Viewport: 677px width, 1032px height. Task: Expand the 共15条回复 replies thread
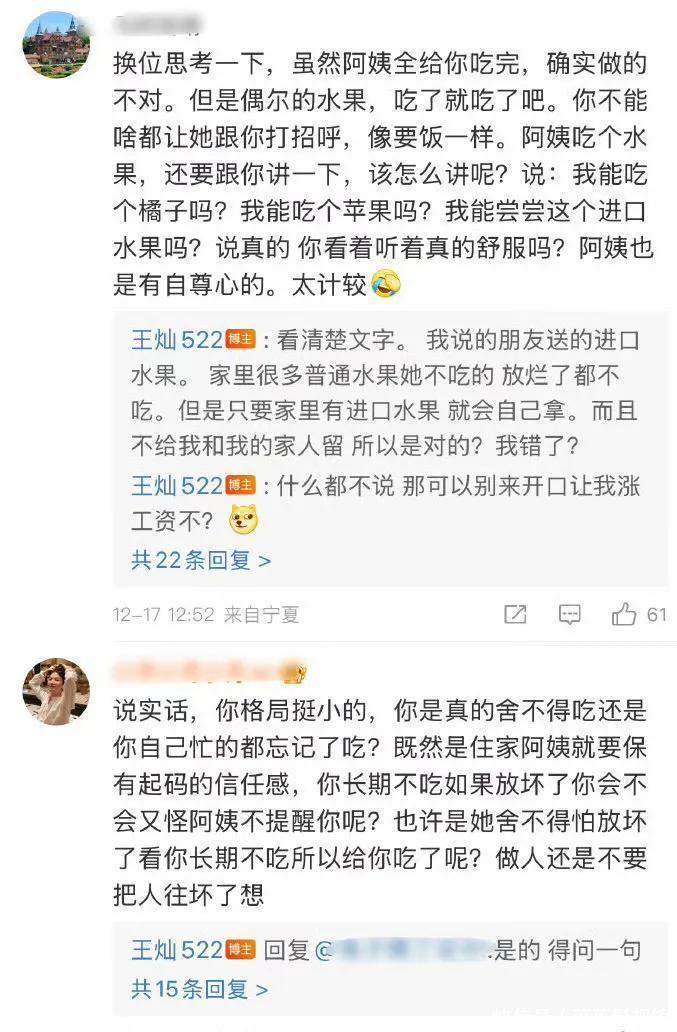click(x=199, y=989)
